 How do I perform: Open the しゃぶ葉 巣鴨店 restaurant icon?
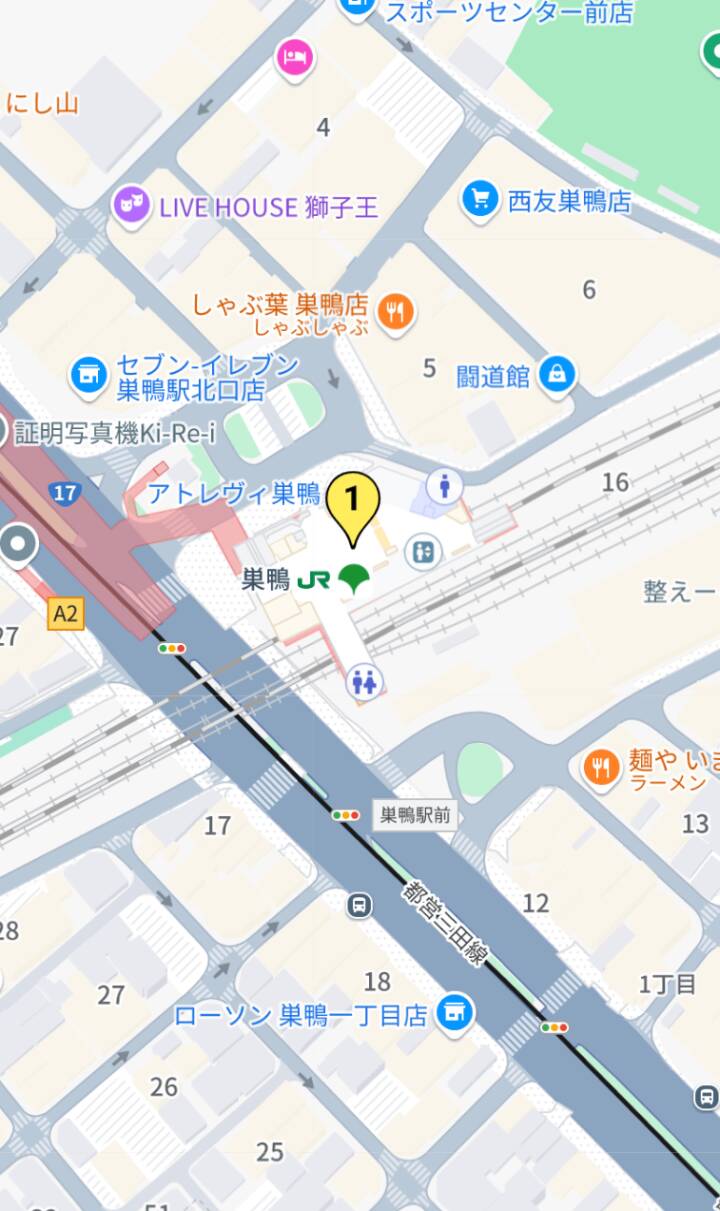(x=396, y=310)
